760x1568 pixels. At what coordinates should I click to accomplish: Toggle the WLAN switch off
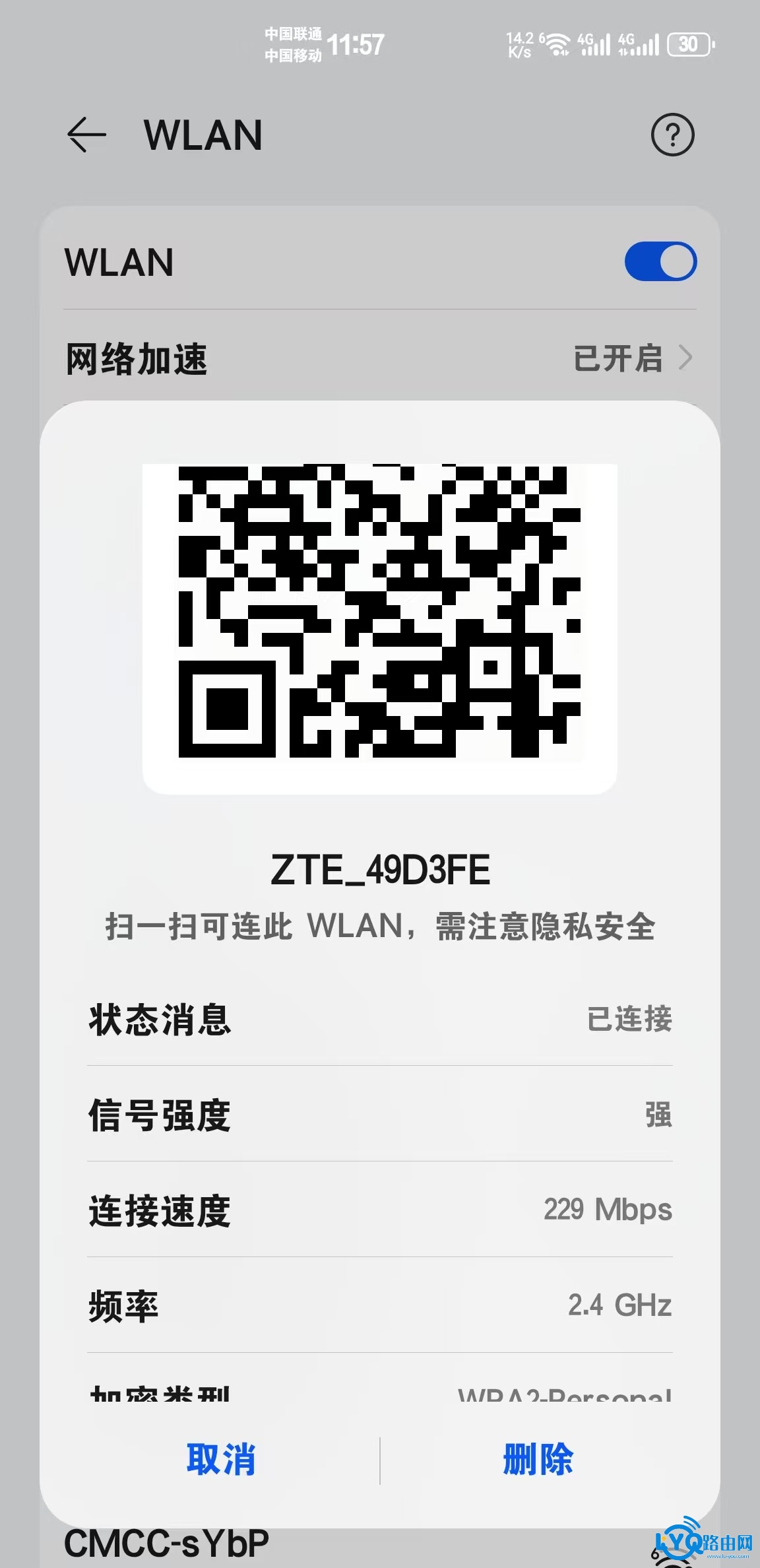tap(660, 261)
